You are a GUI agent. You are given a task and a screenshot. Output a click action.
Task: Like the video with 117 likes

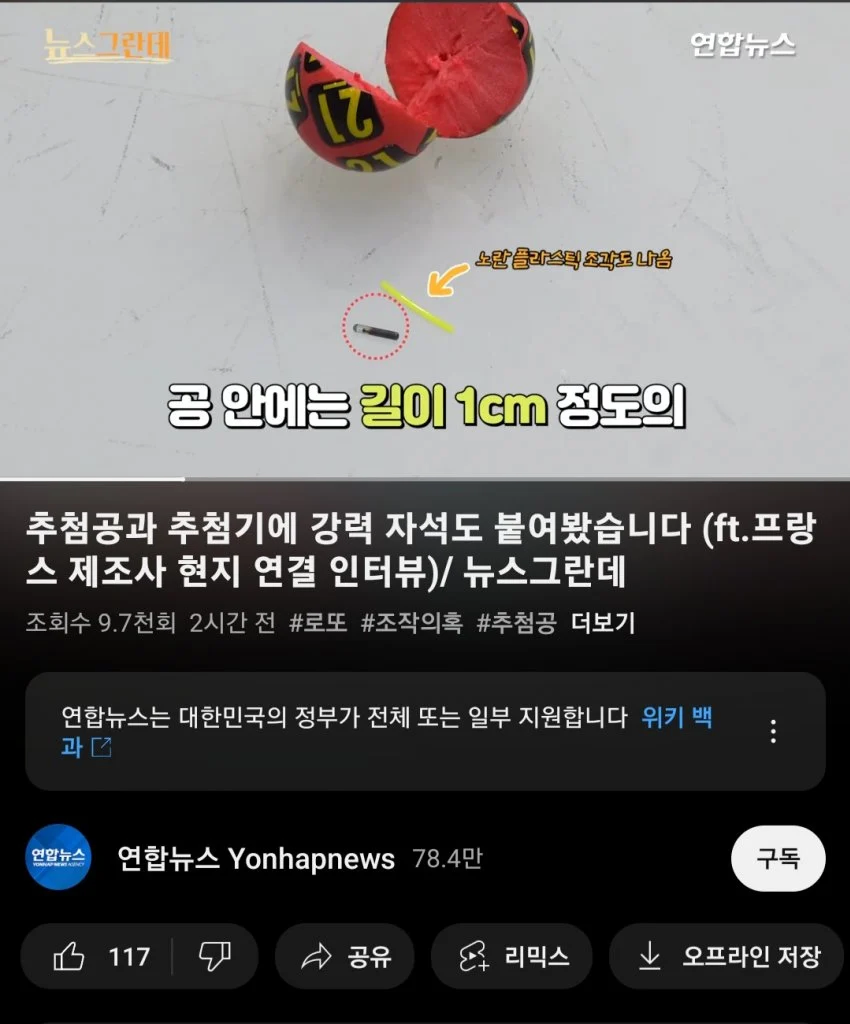click(x=101, y=957)
